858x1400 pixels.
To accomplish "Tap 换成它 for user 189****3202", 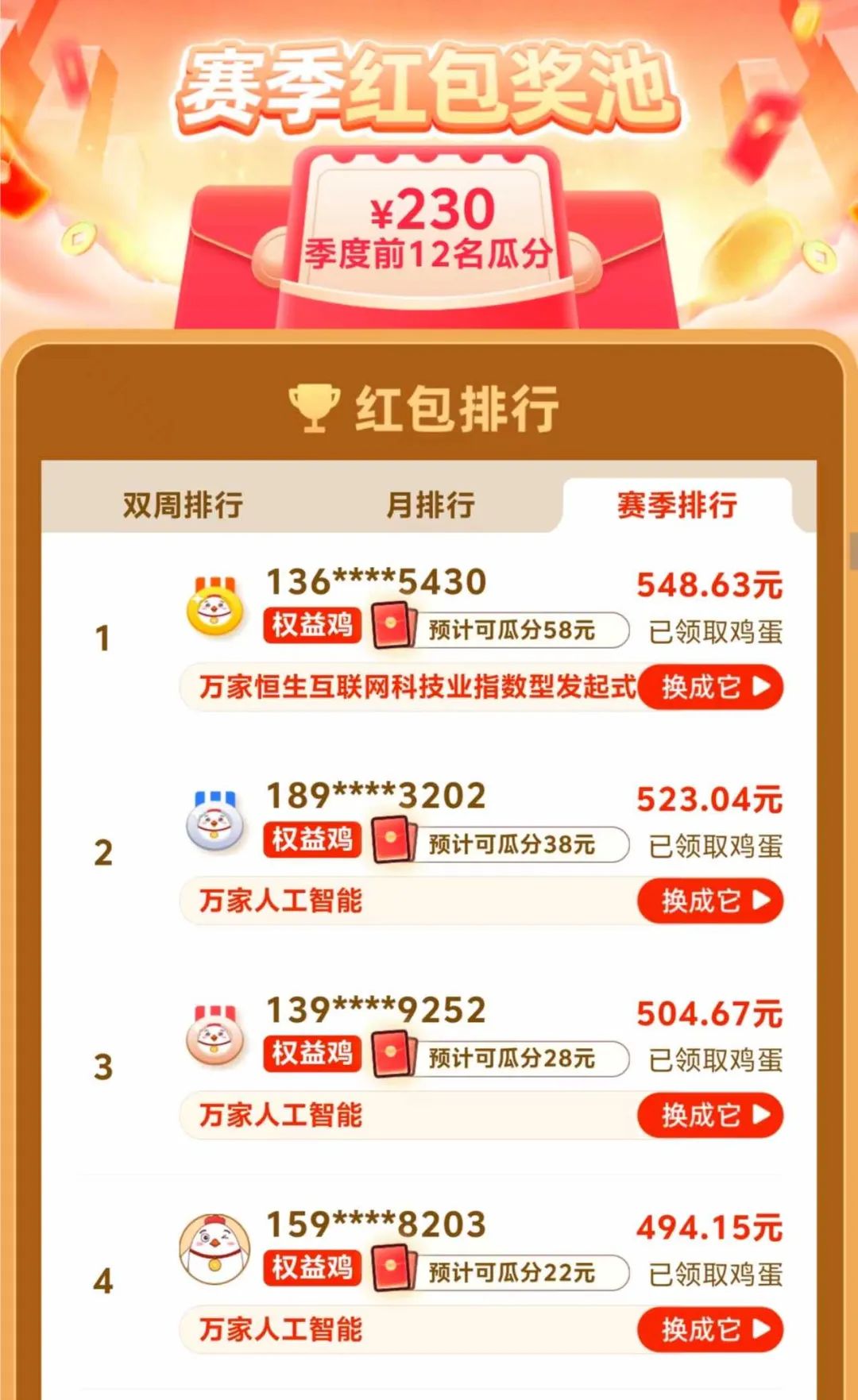I will click(711, 901).
